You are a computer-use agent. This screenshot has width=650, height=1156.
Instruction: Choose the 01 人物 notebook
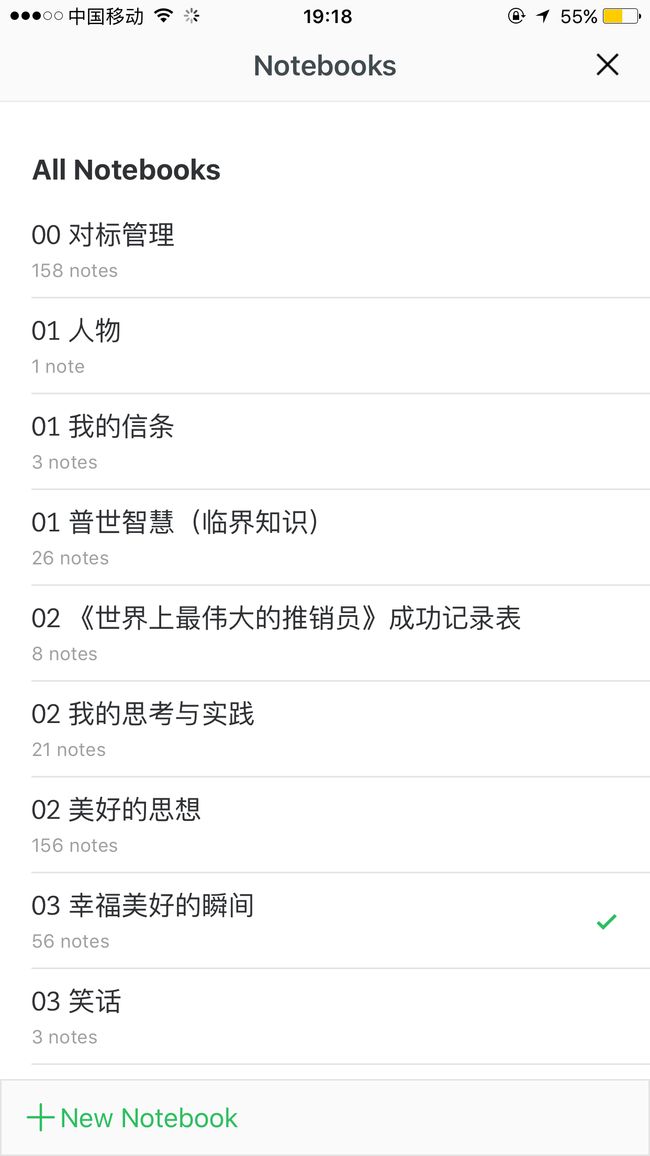325,346
